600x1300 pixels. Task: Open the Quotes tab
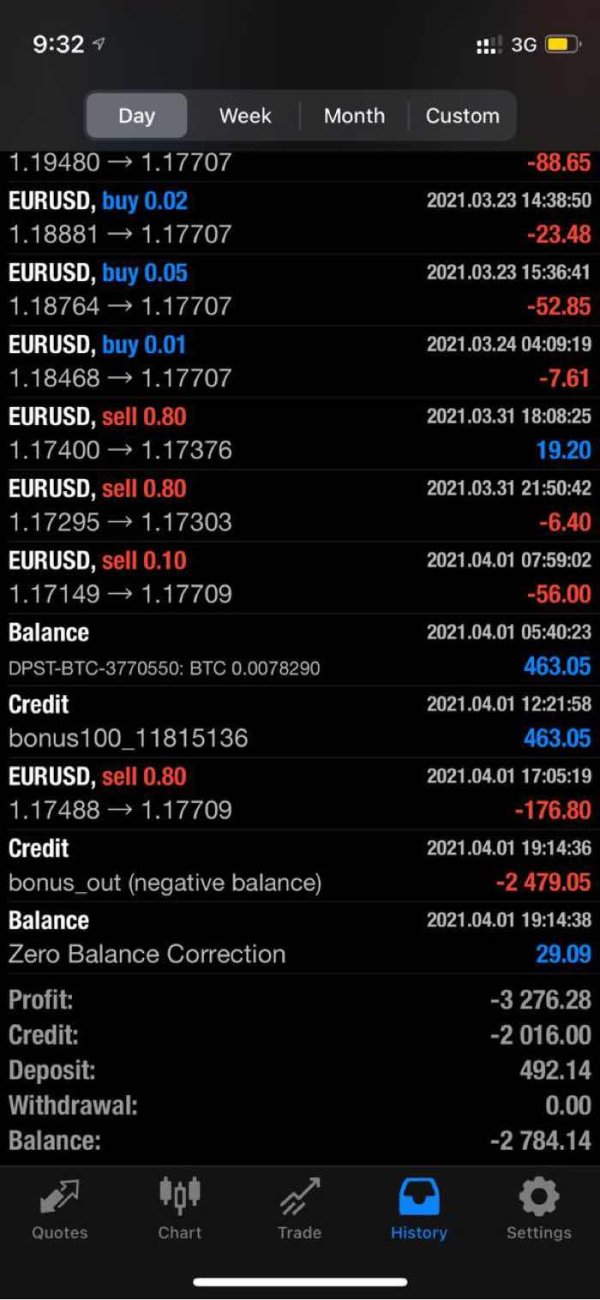tap(60, 1208)
